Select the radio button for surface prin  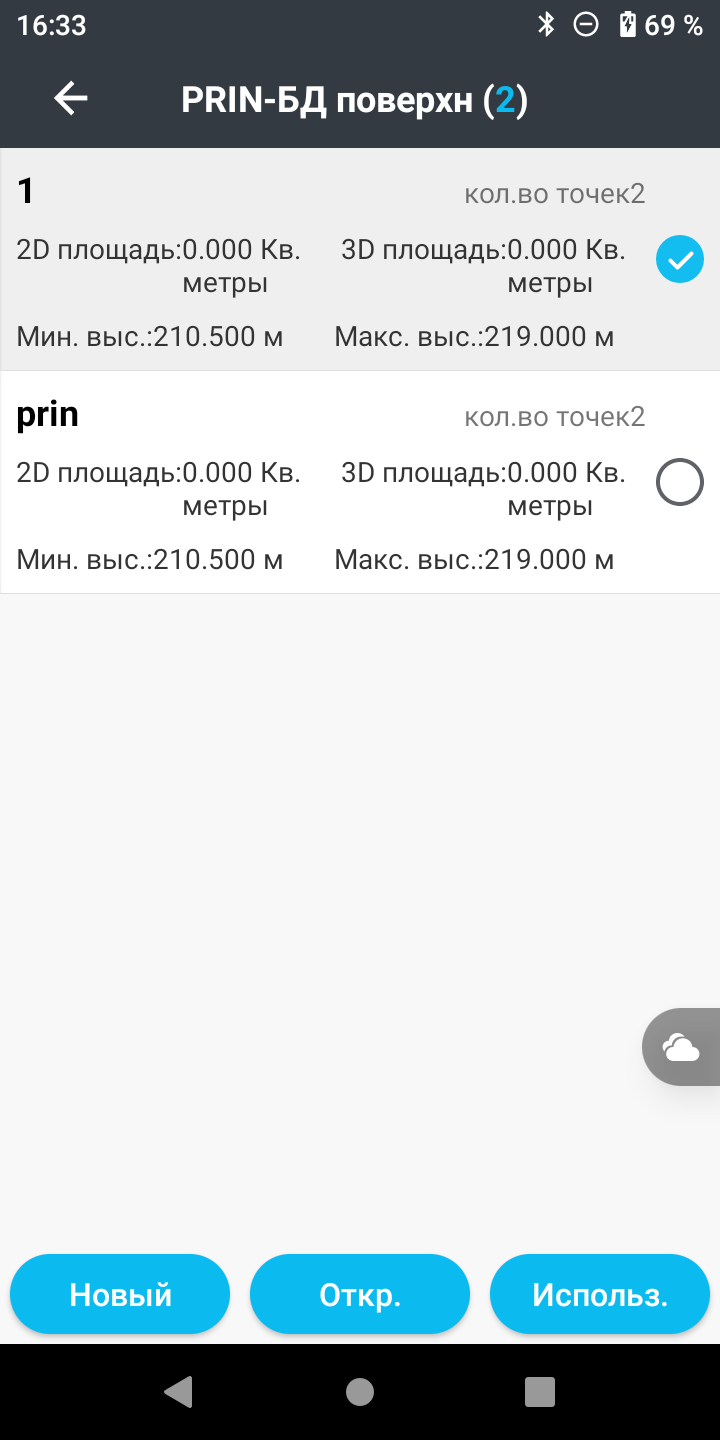[x=680, y=483]
